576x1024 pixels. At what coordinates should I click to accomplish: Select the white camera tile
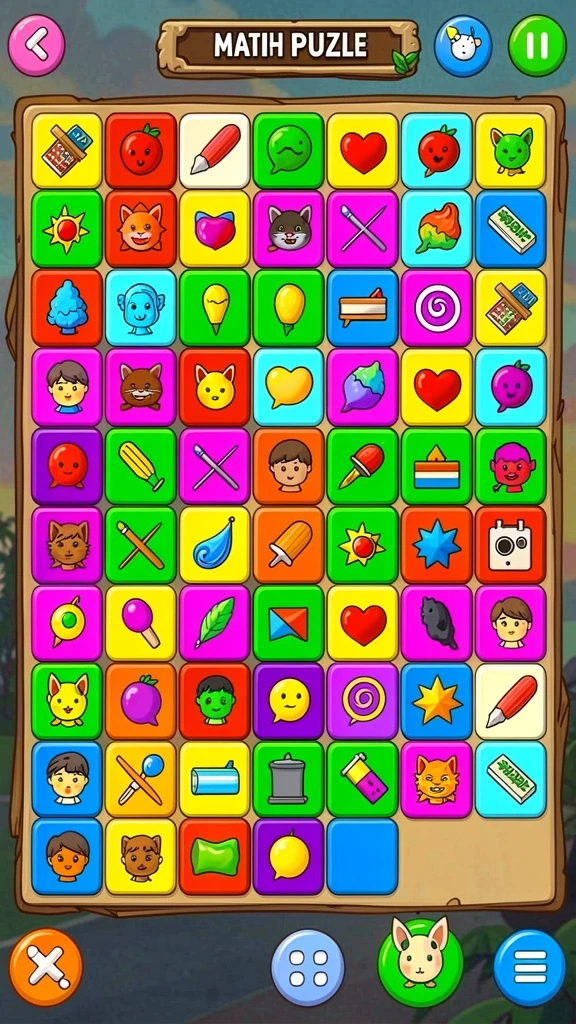tap(510, 545)
